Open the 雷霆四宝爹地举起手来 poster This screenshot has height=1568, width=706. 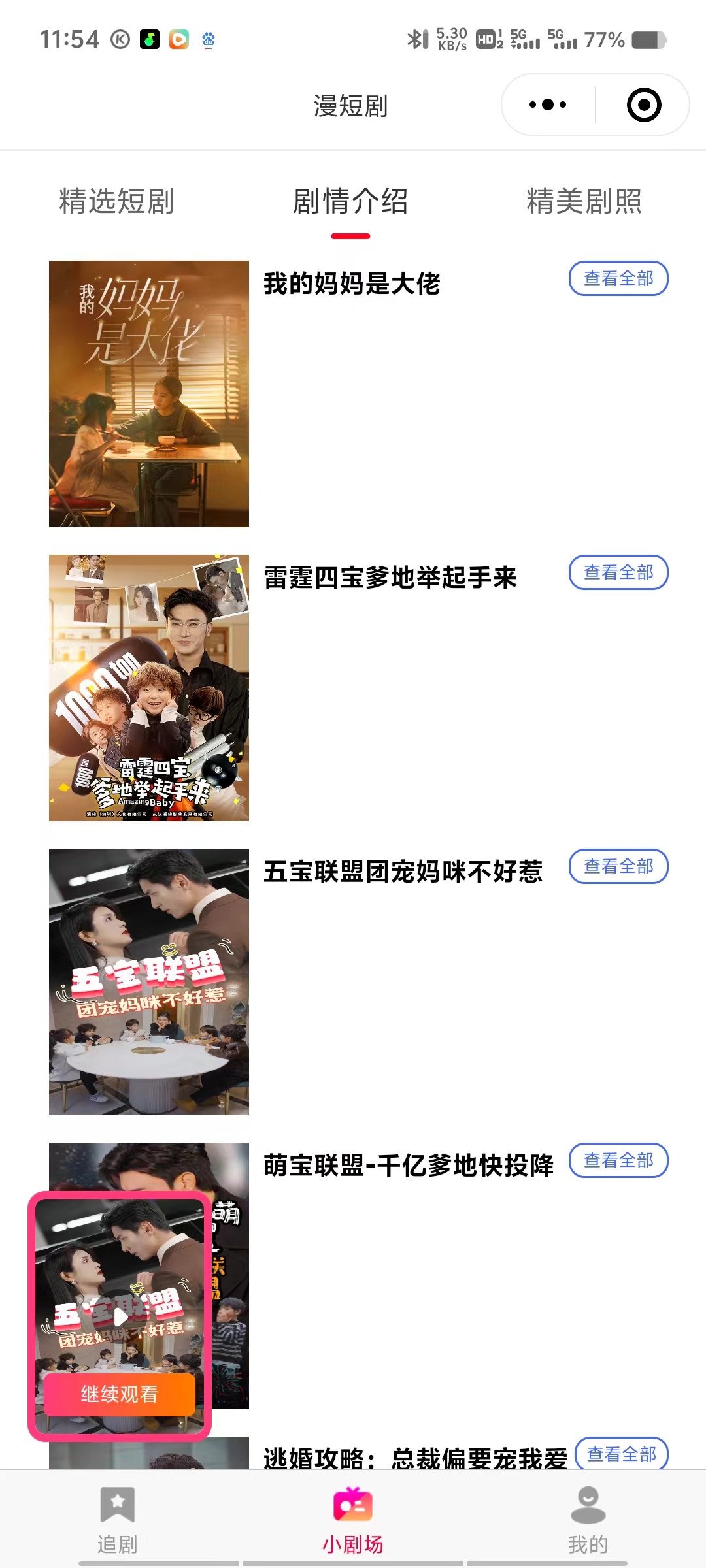tap(149, 688)
